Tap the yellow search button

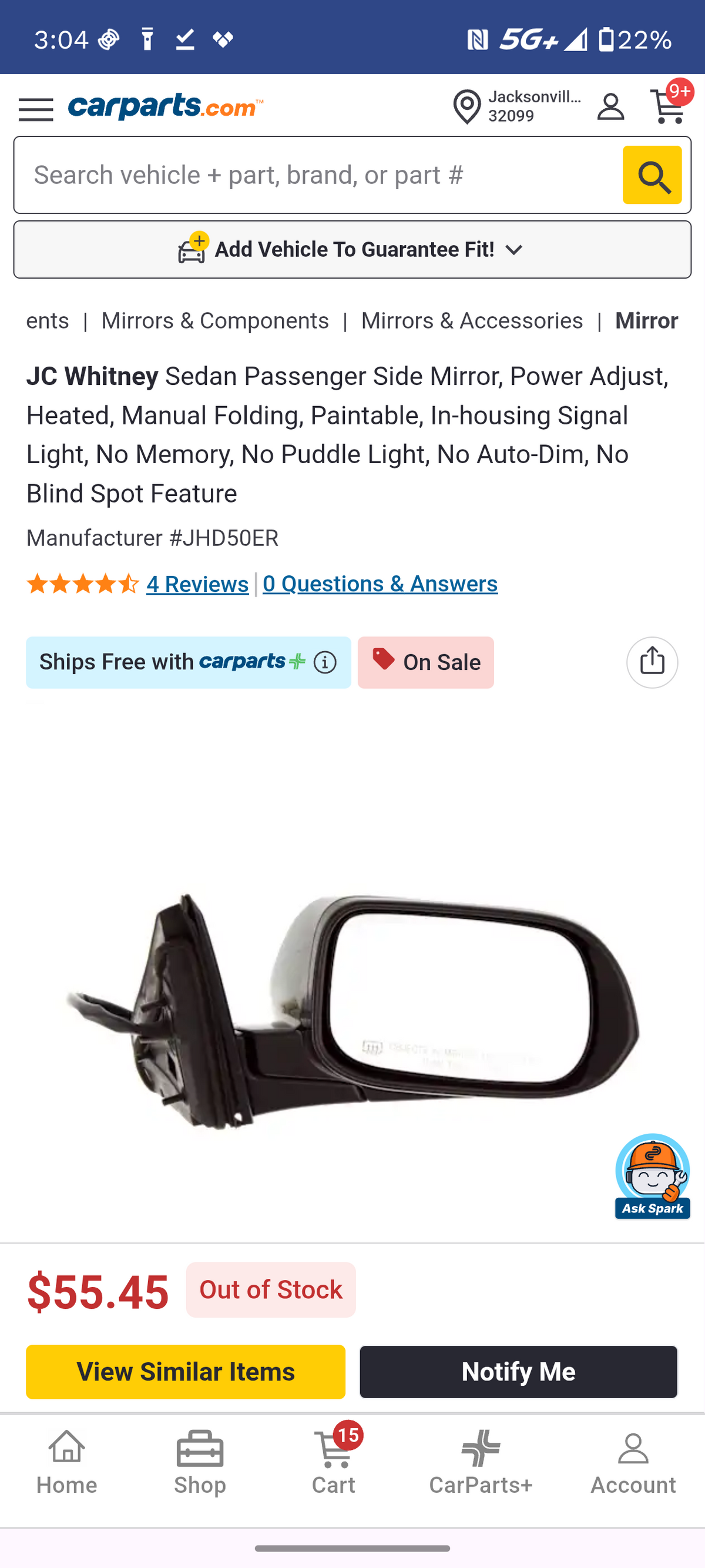click(652, 175)
